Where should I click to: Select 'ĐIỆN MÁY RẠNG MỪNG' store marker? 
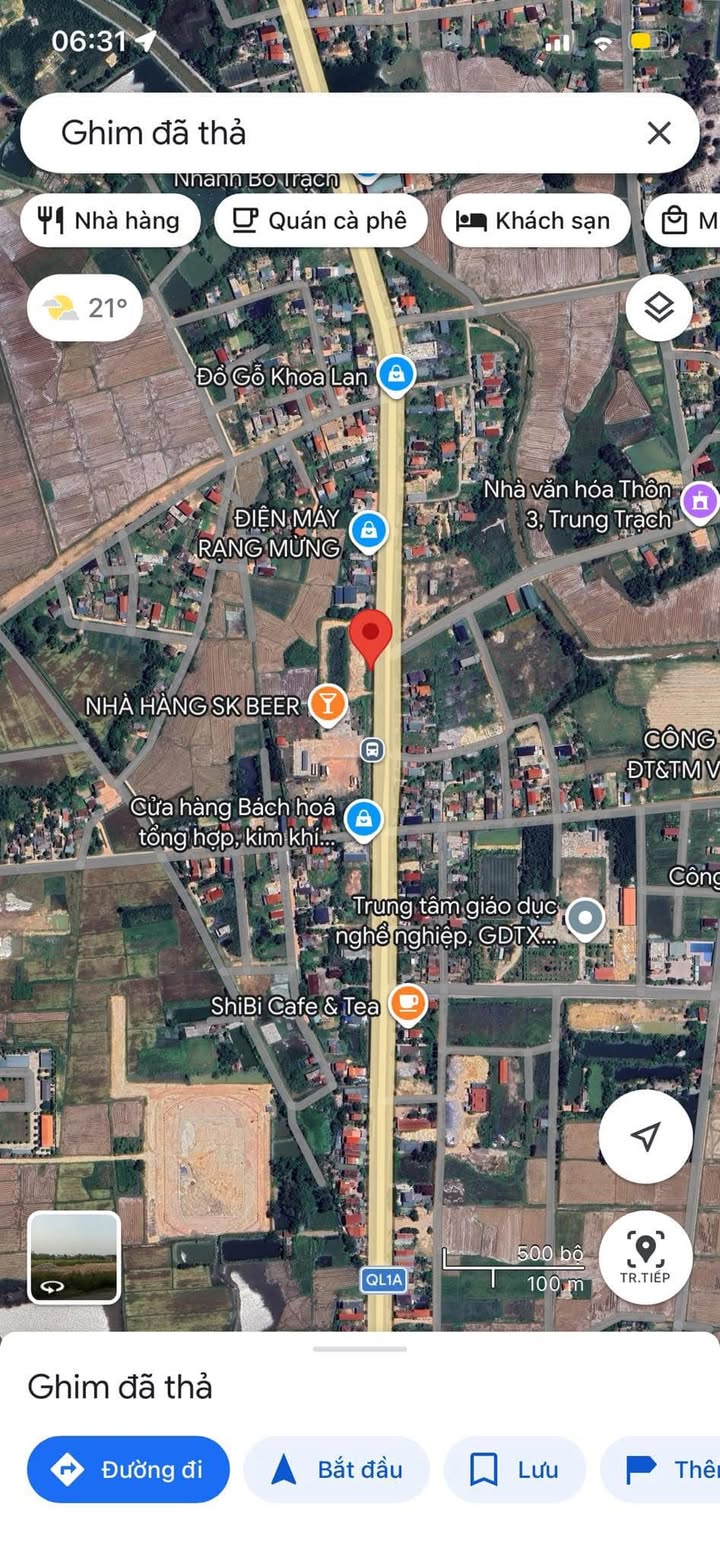369,531
